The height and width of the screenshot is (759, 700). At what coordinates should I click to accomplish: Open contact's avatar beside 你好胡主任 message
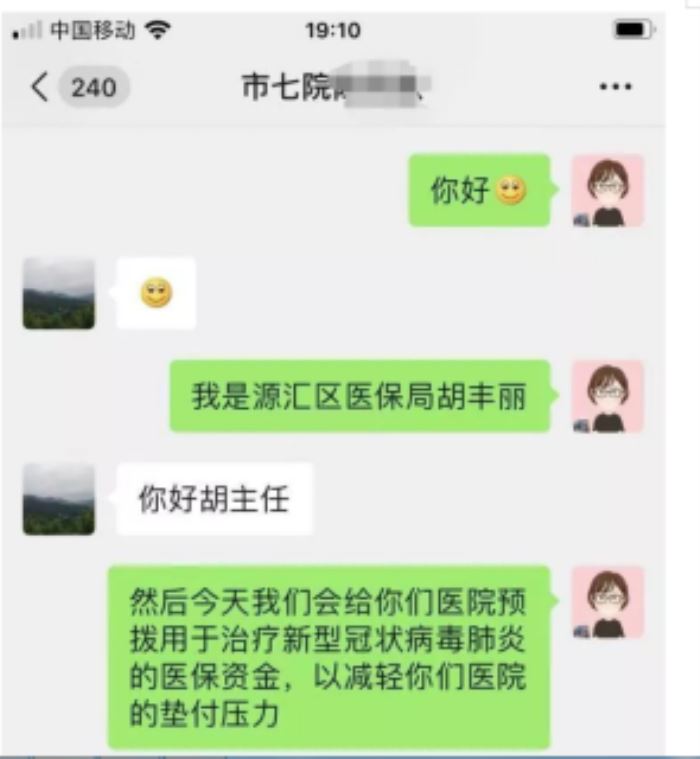point(59,499)
